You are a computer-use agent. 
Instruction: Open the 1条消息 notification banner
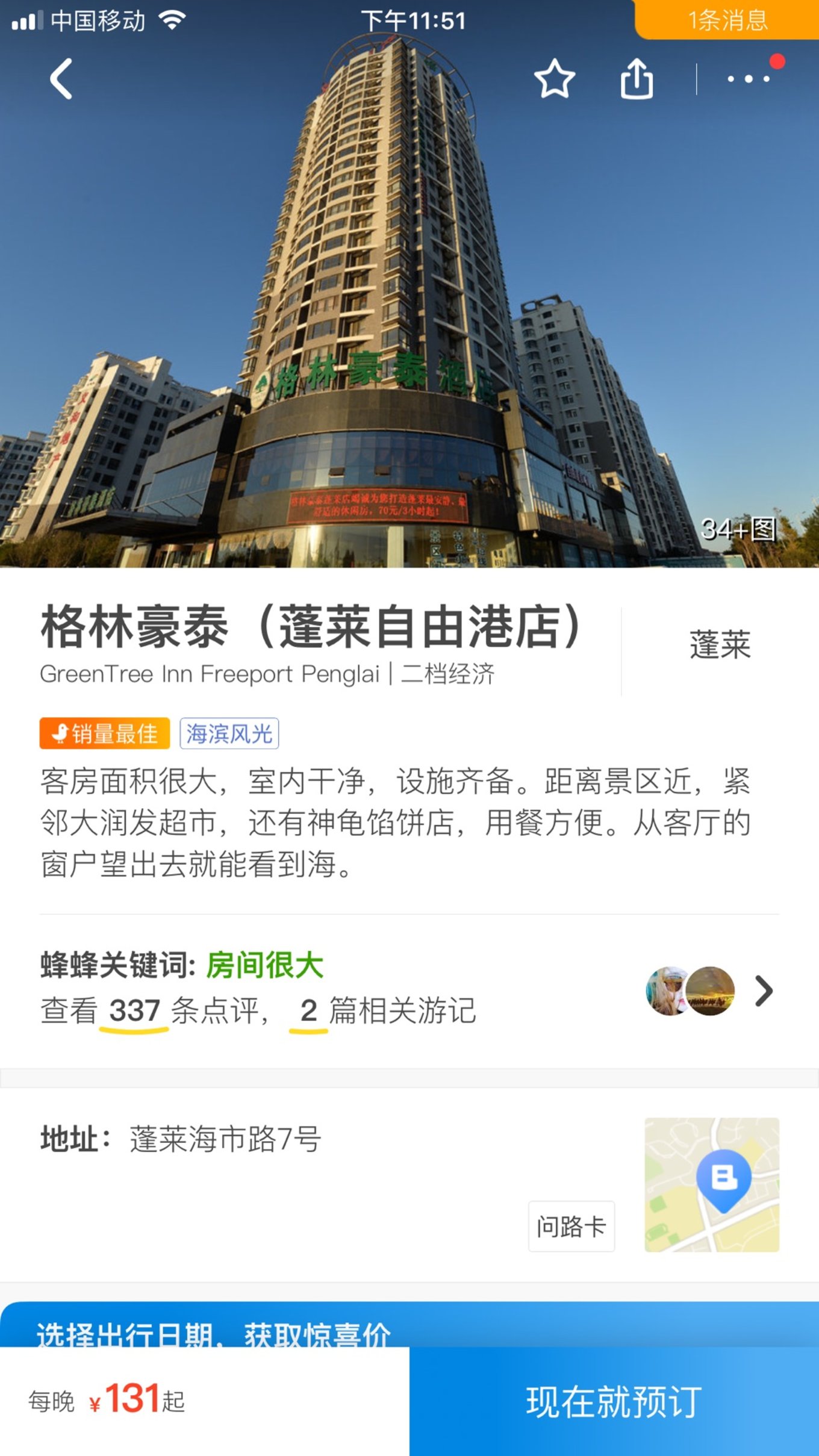(728, 20)
